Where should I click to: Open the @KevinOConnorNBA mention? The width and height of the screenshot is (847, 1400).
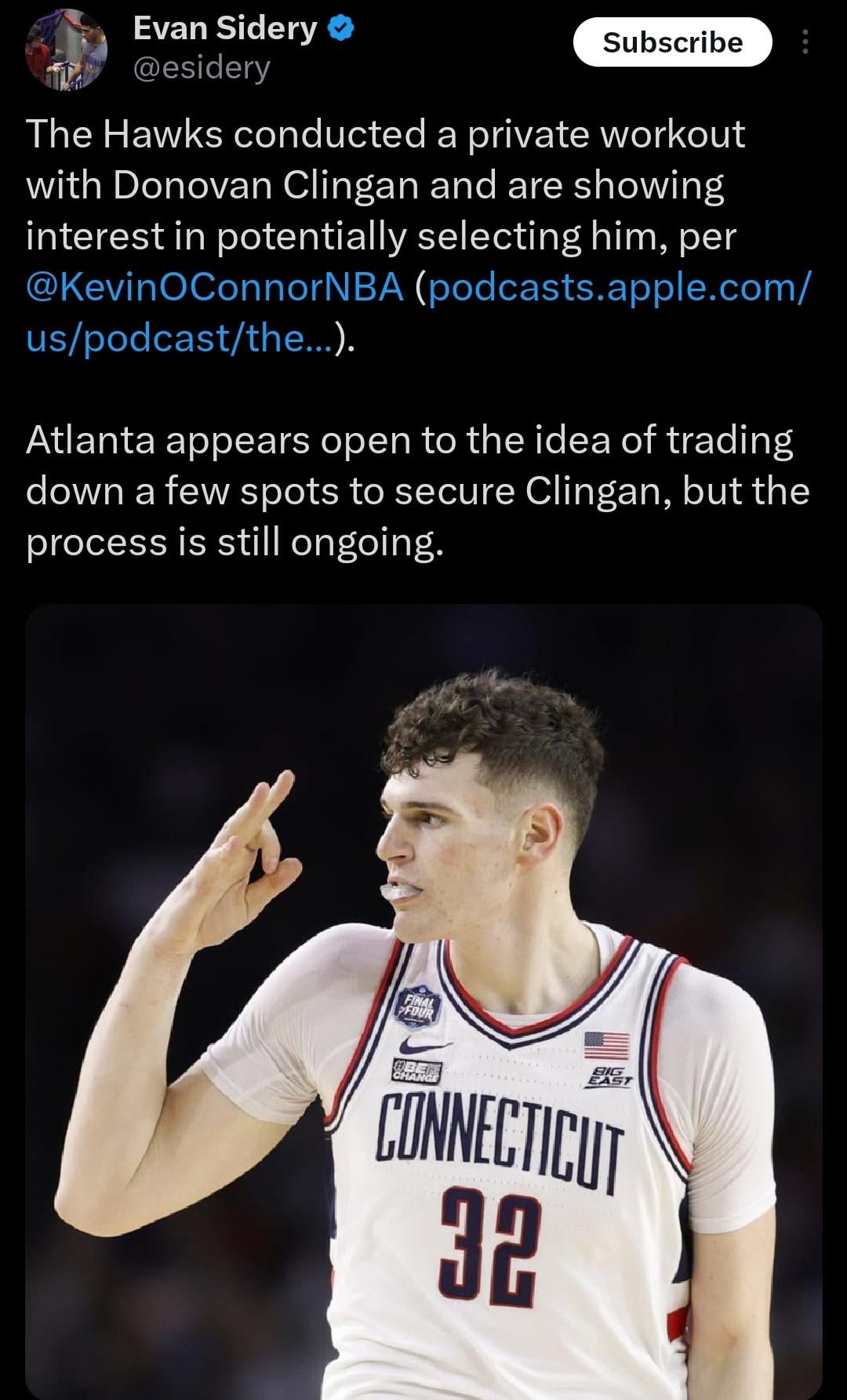click(x=215, y=287)
